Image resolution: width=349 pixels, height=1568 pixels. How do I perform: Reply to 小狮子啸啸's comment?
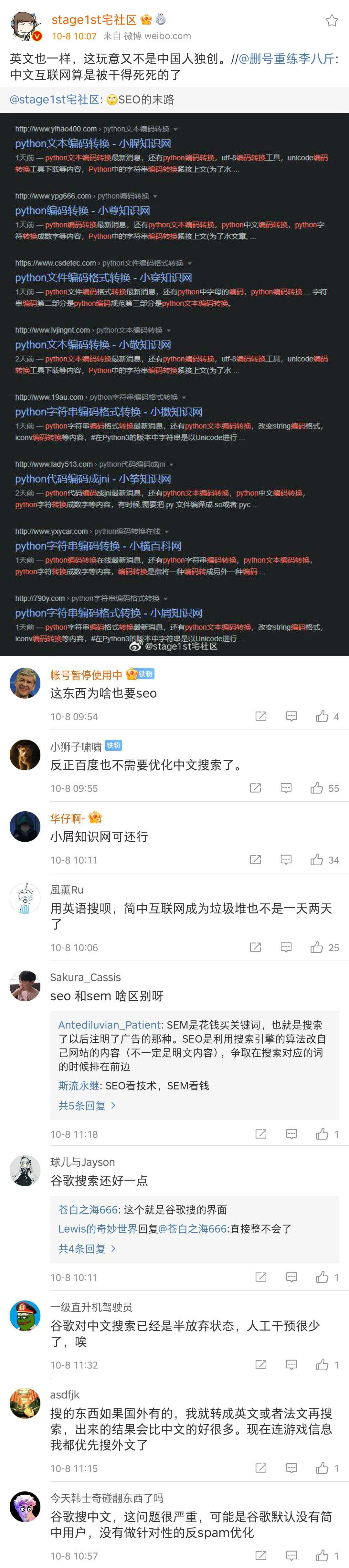click(x=286, y=788)
